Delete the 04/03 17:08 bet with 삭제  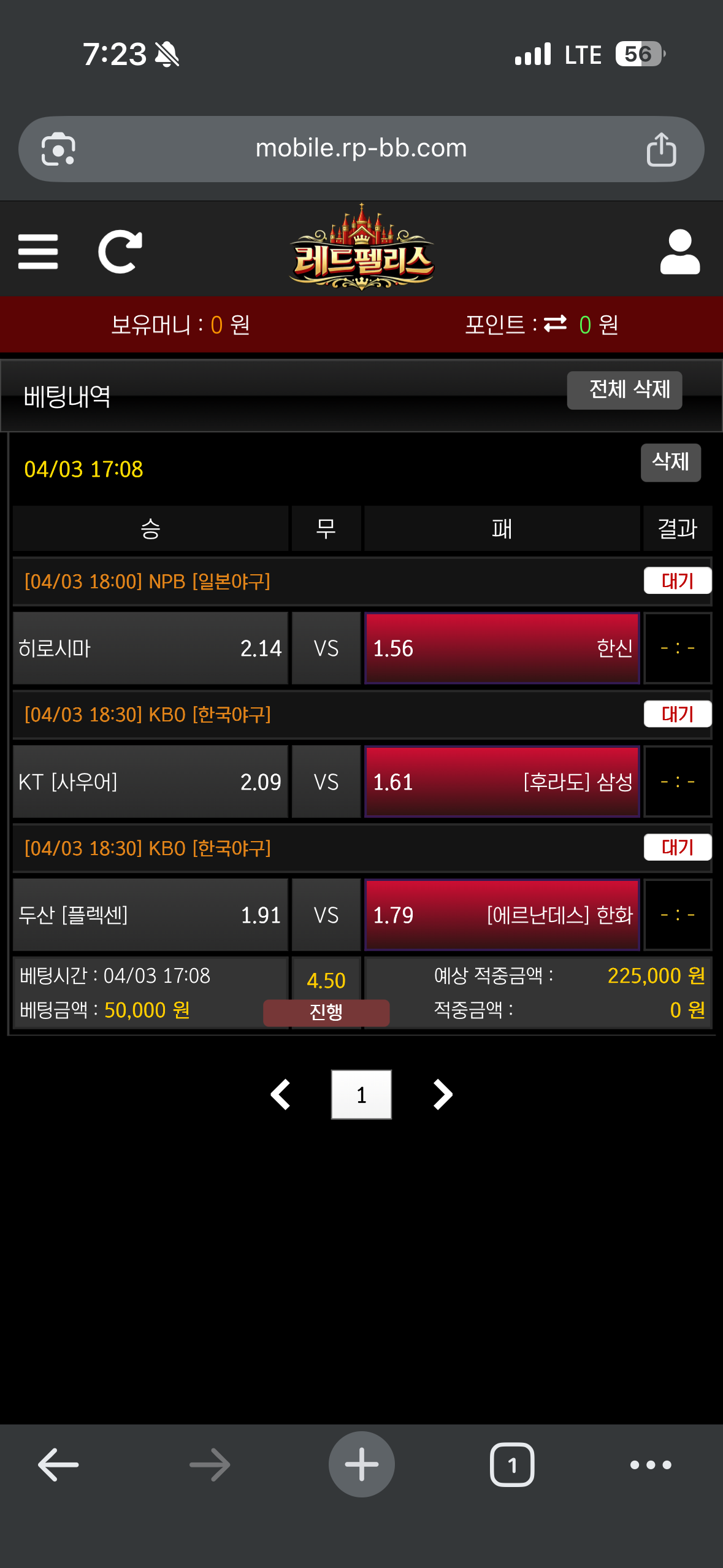(x=670, y=463)
